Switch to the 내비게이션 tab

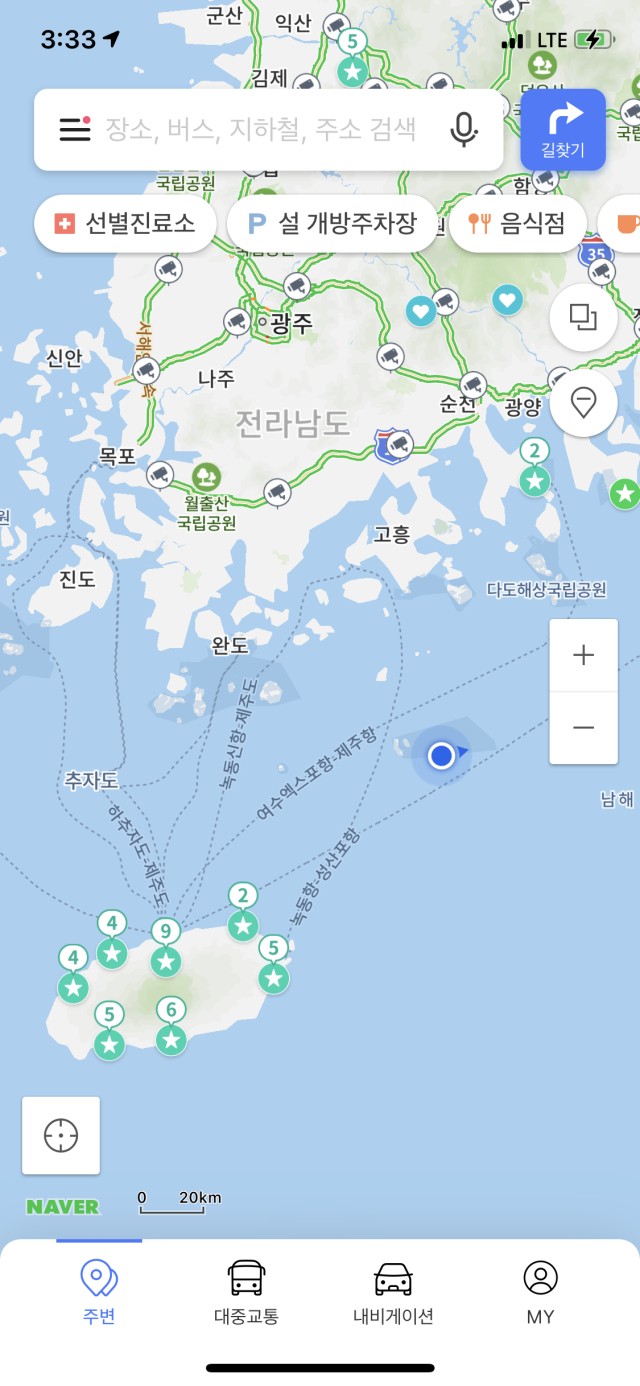393,1292
